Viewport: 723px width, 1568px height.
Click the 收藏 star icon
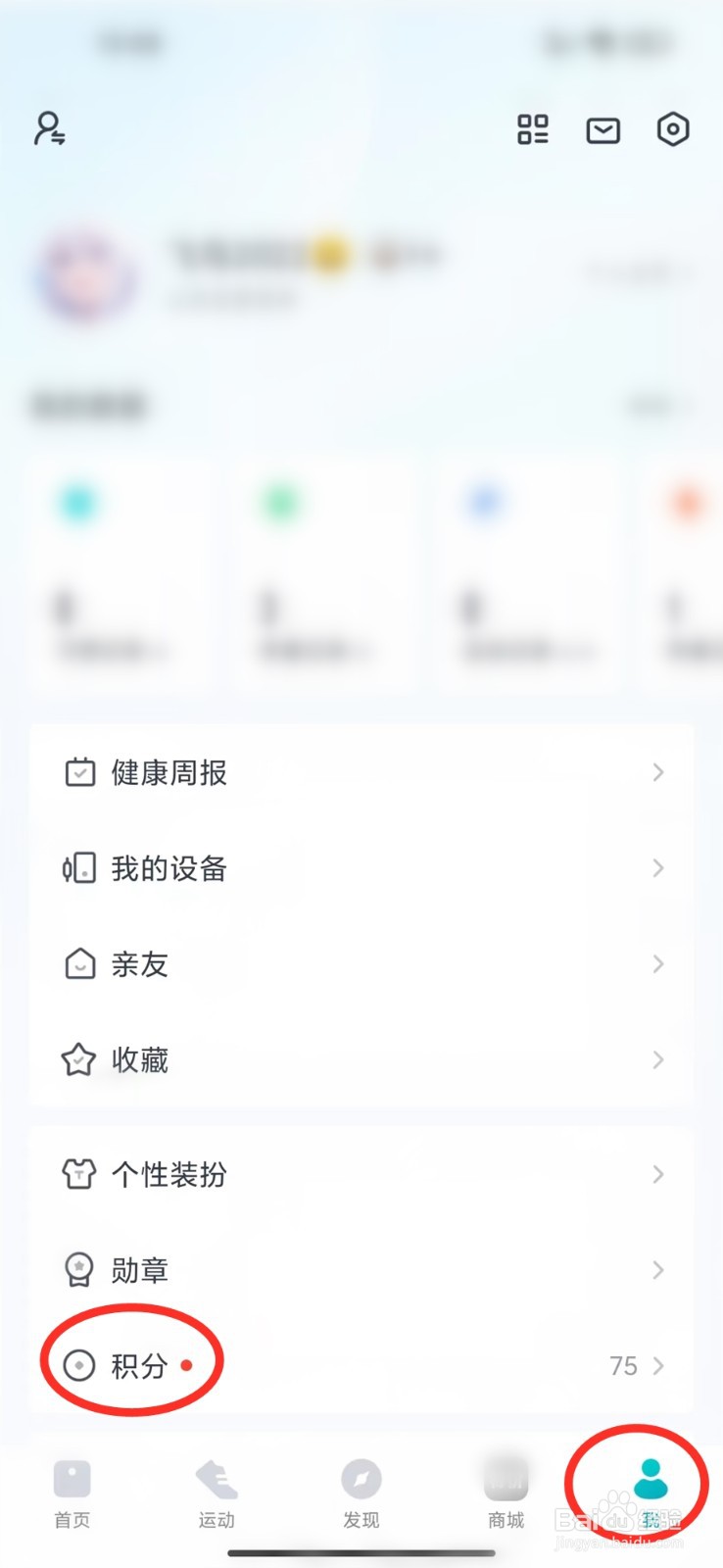pyautogui.click(x=80, y=1059)
